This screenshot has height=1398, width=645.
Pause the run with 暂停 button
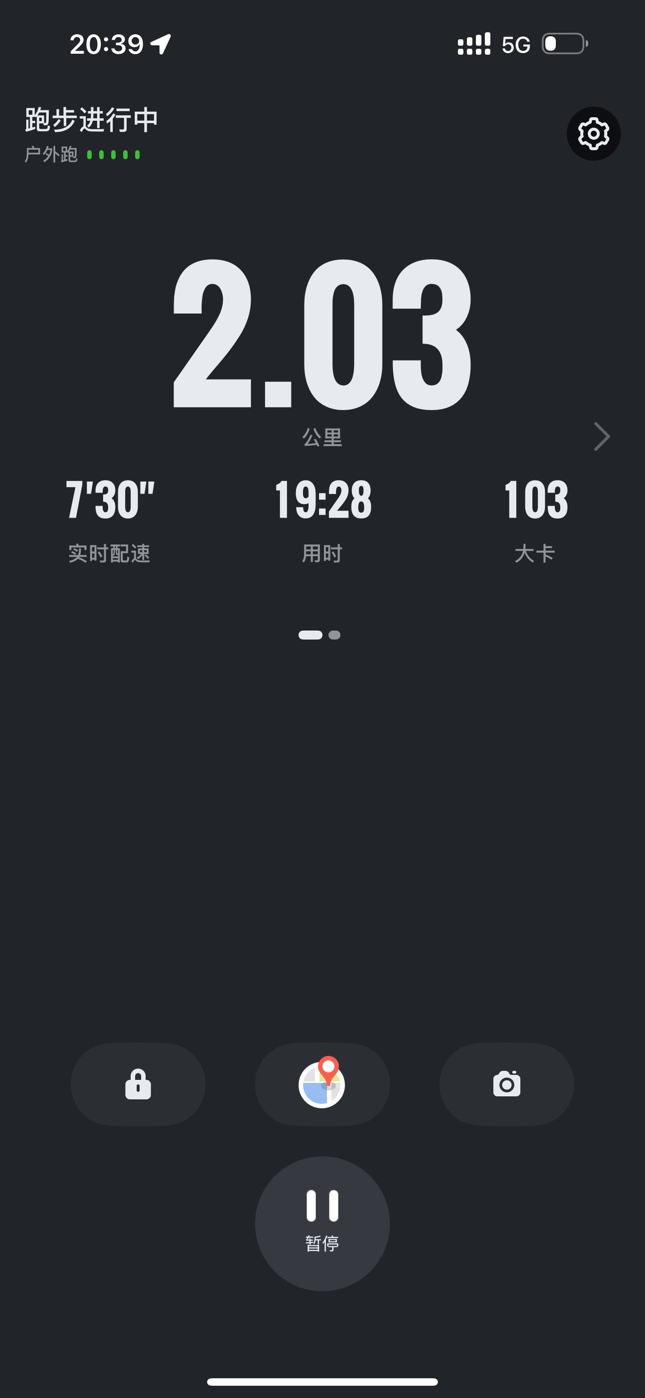322,1223
